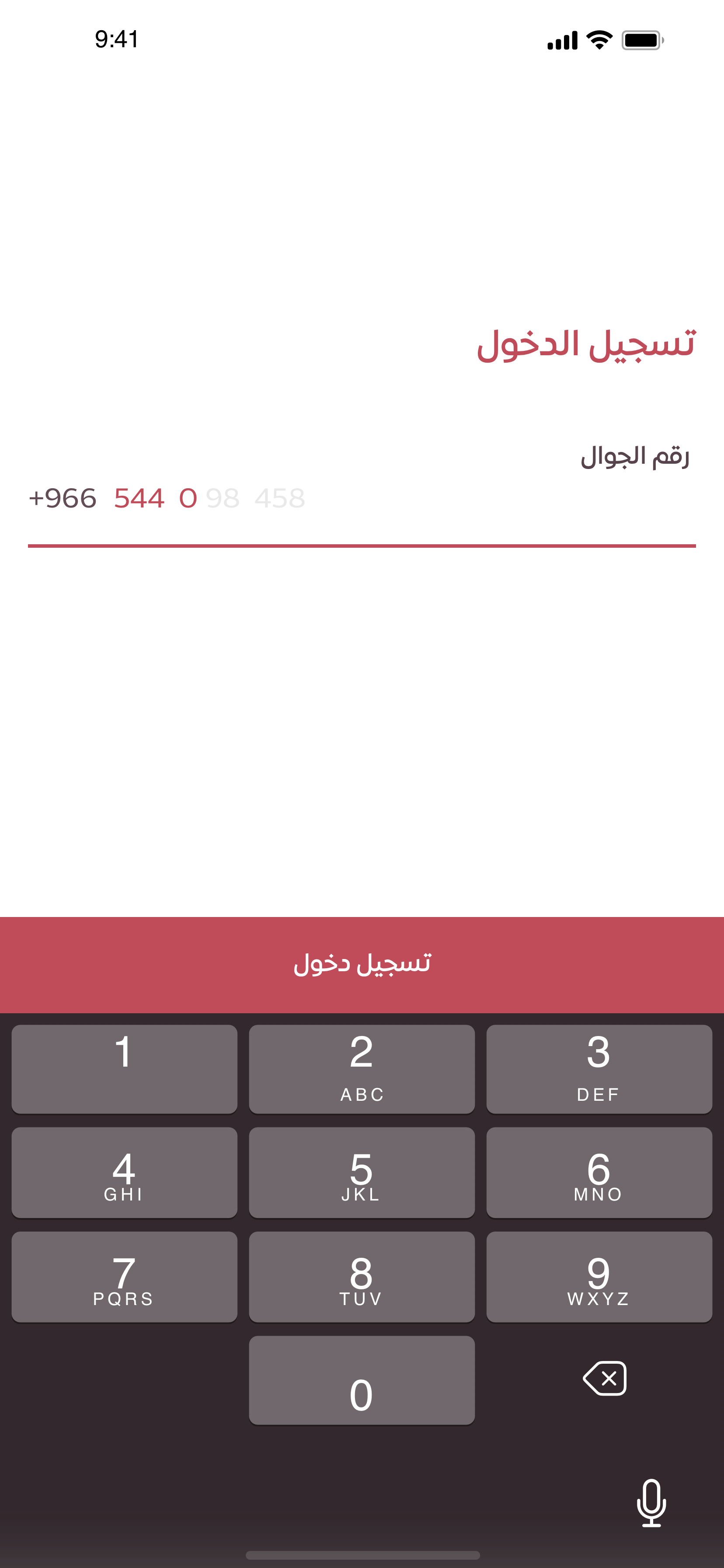
Task: Start dictation with the microphone icon
Action: [x=651, y=1503]
